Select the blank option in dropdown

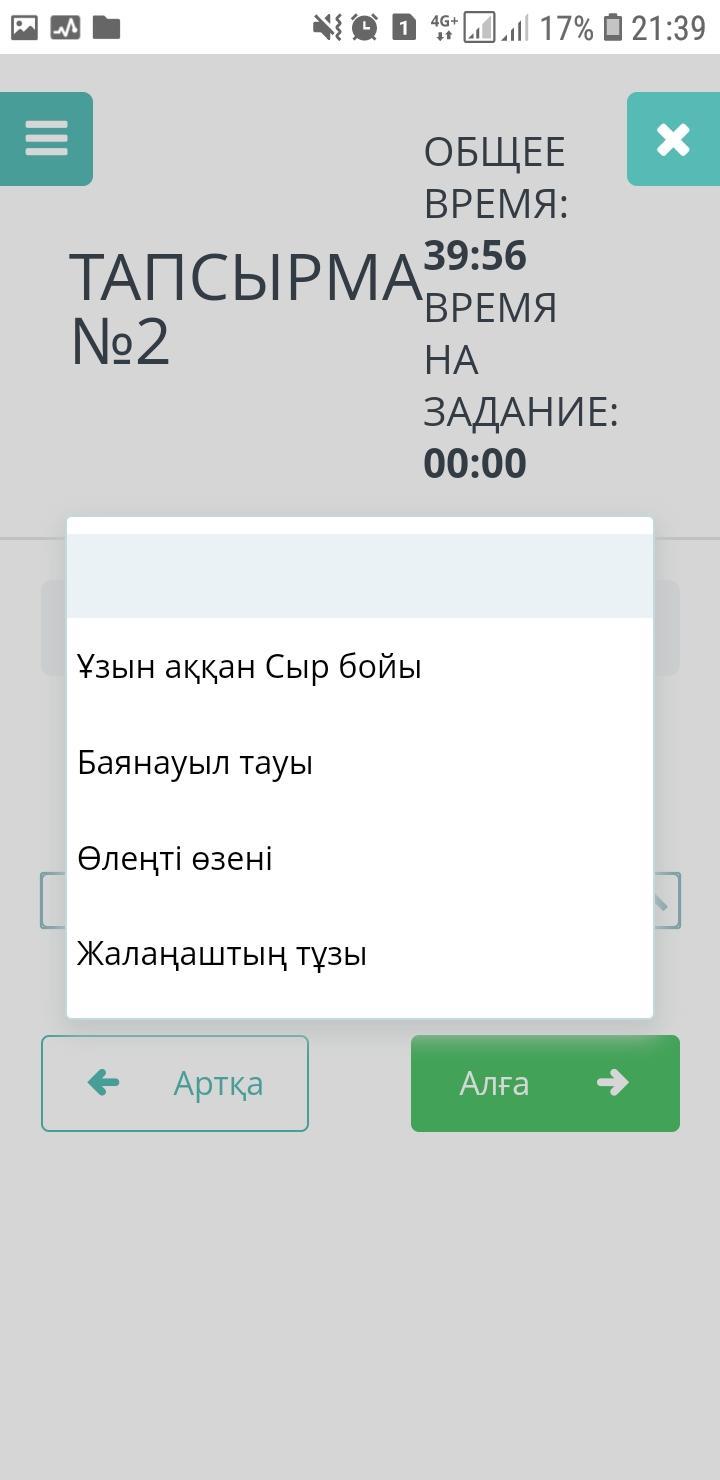click(360, 576)
